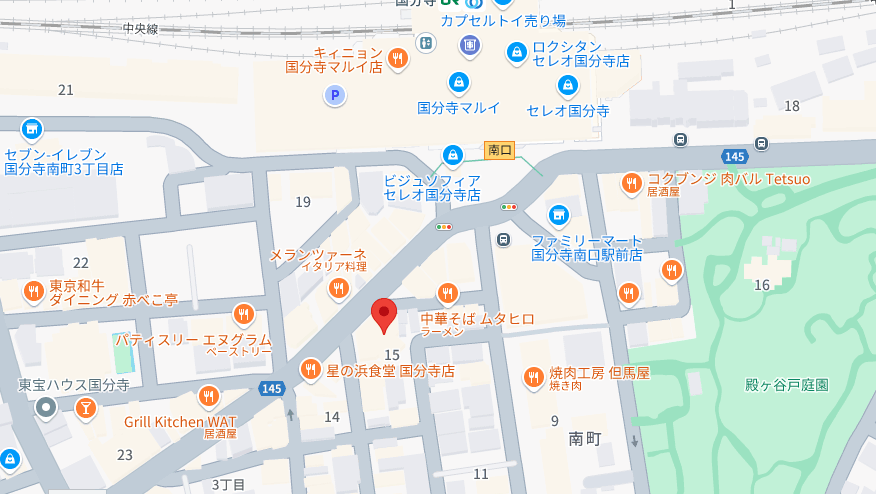Open ファミリーマート 国分寺南口駅前店 marker
The height and width of the screenshot is (494, 876).
(x=558, y=214)
